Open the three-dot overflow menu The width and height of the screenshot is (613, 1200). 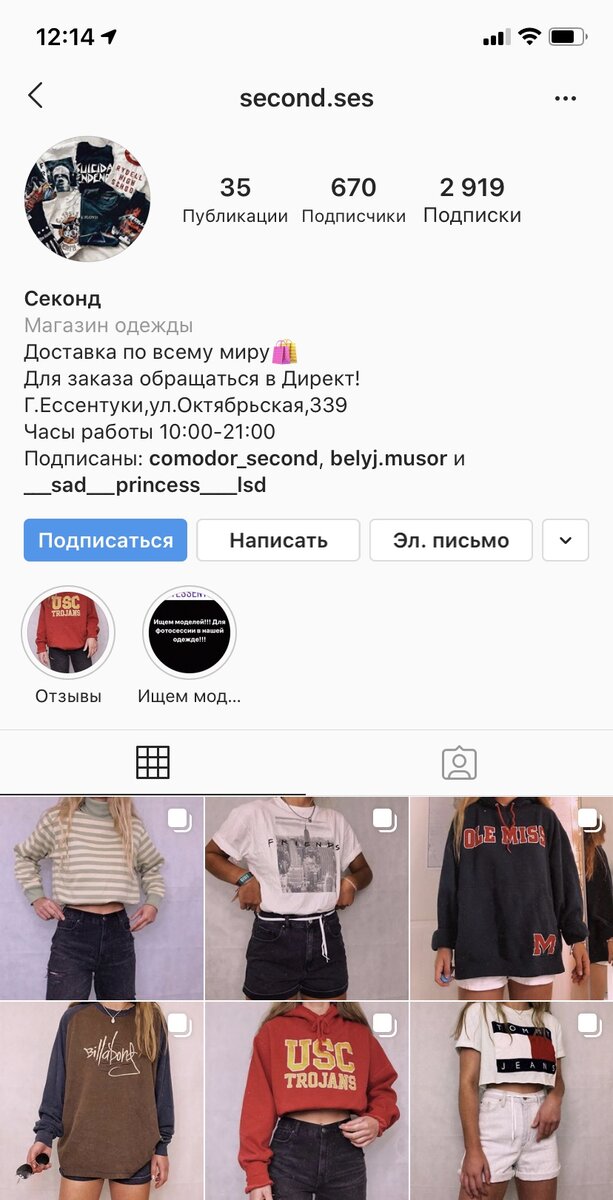(x=565, y=98)
